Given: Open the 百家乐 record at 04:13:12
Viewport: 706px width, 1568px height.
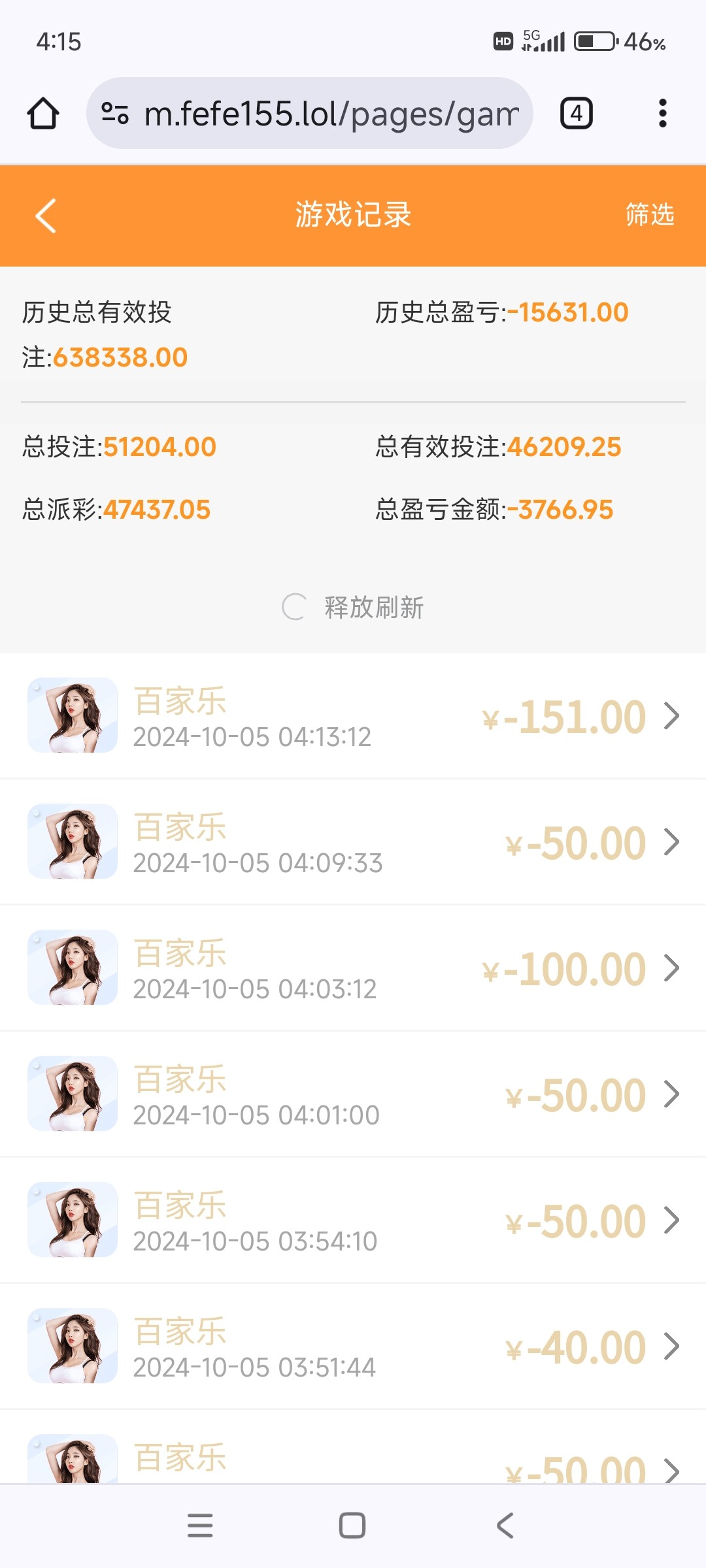Looking at the screenshot, I should [353, 716].
